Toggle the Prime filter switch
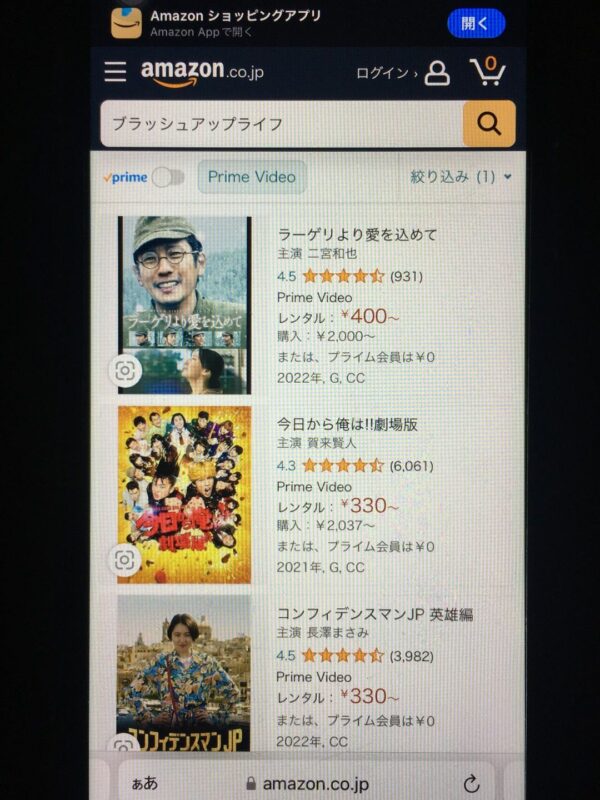 (x=167, y=177)
